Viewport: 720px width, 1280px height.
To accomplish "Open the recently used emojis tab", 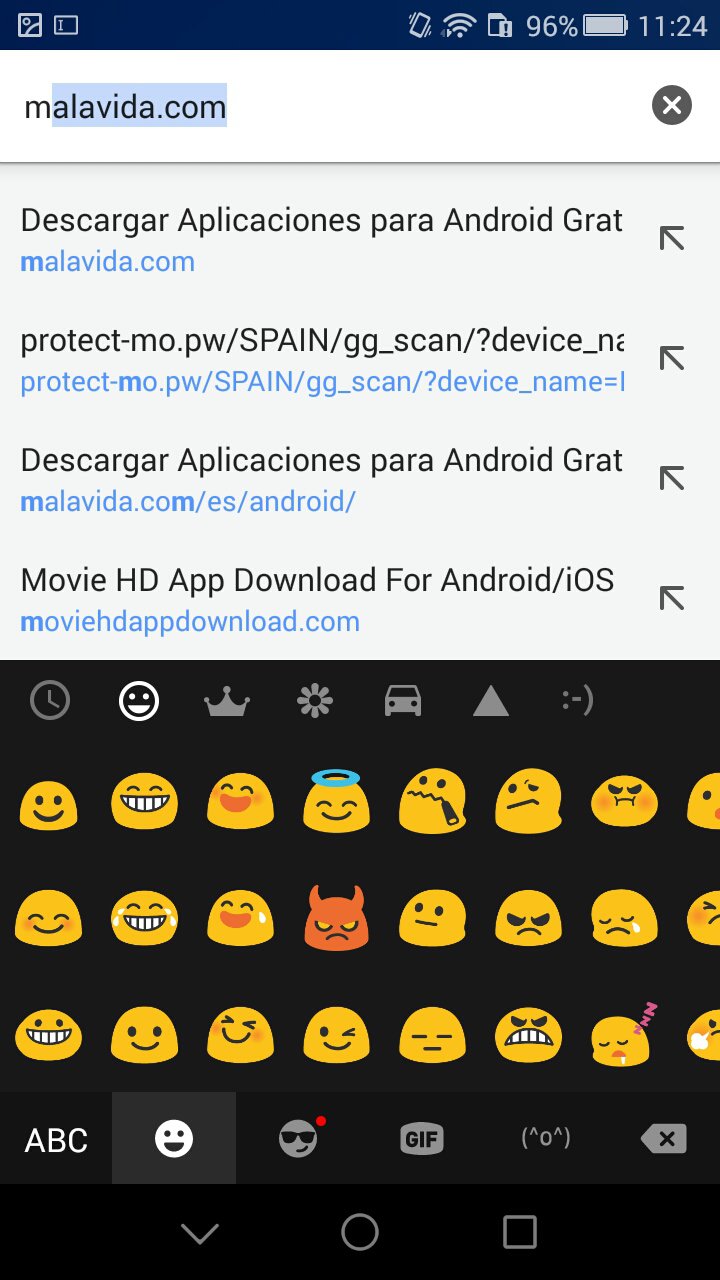I will pyautogui.click(x=50, y=700).
